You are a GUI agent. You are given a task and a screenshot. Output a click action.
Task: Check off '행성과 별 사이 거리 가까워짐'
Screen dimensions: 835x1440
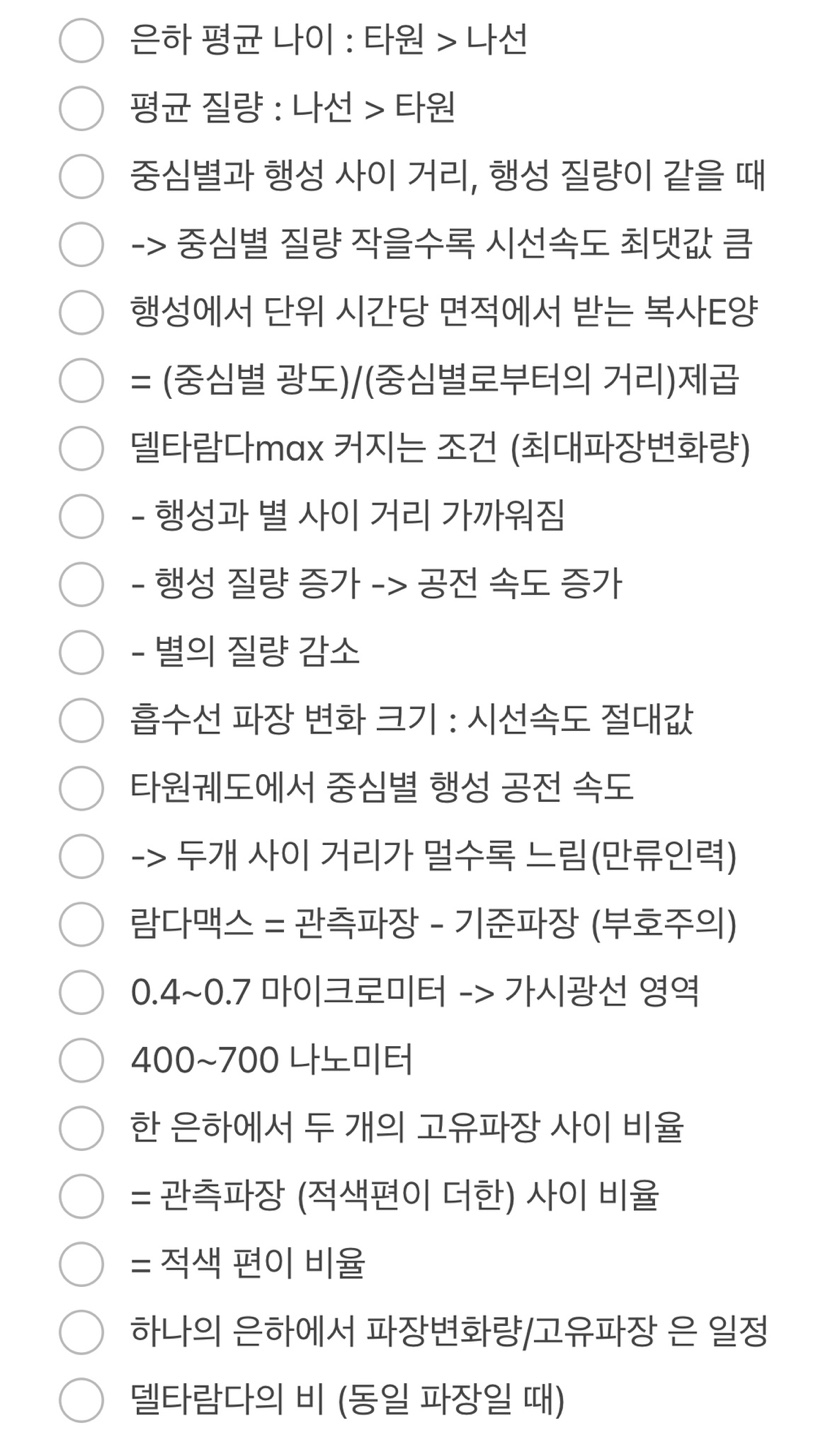pyautogui.click(x=81, y=516)
